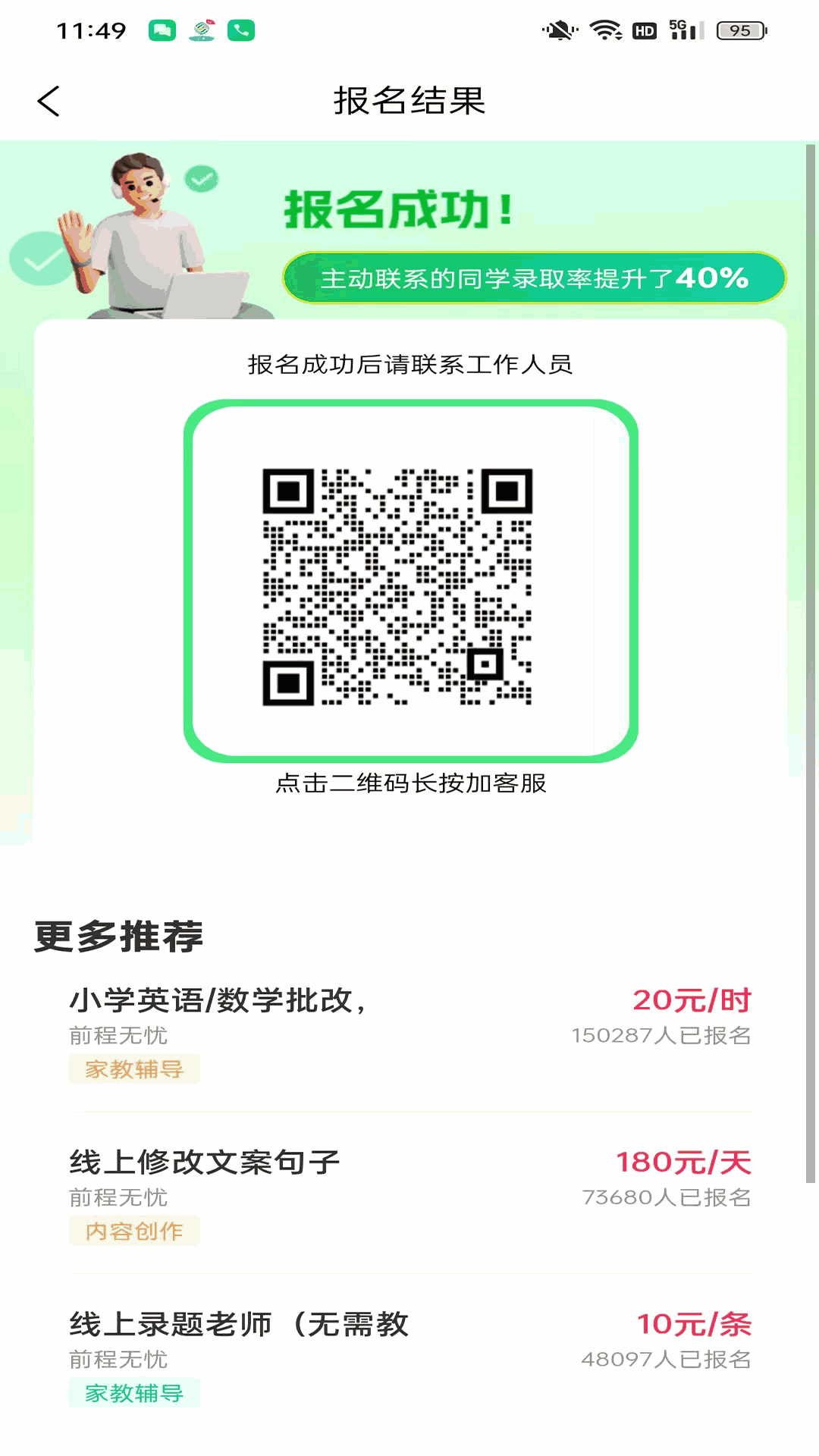Tap the 家教辅导 category tag
Image resolution: width=819 pixels, height=1456 pixels.
pos(132,1071)
